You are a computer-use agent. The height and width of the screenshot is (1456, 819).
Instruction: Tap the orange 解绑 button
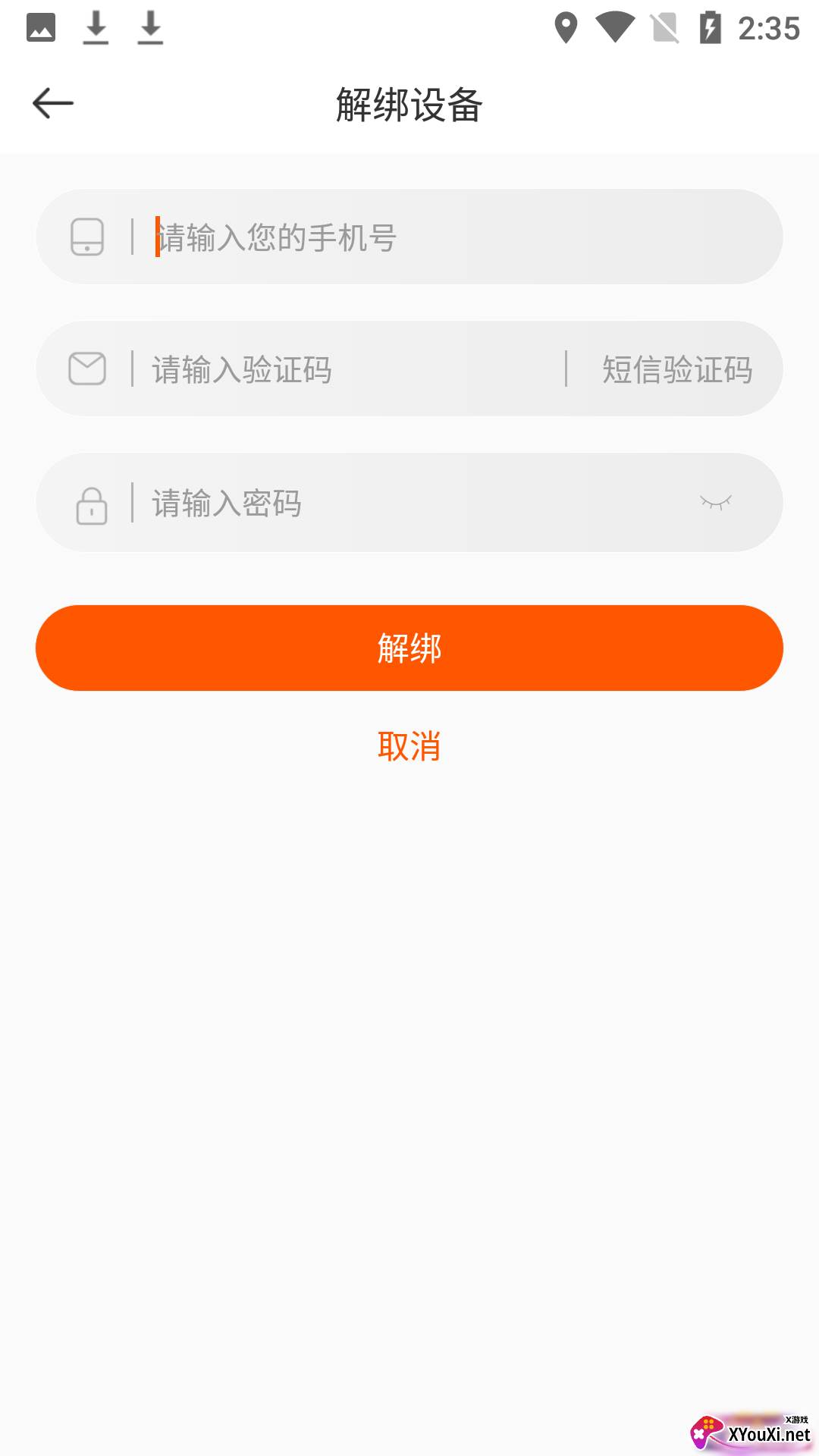(409, 648)
